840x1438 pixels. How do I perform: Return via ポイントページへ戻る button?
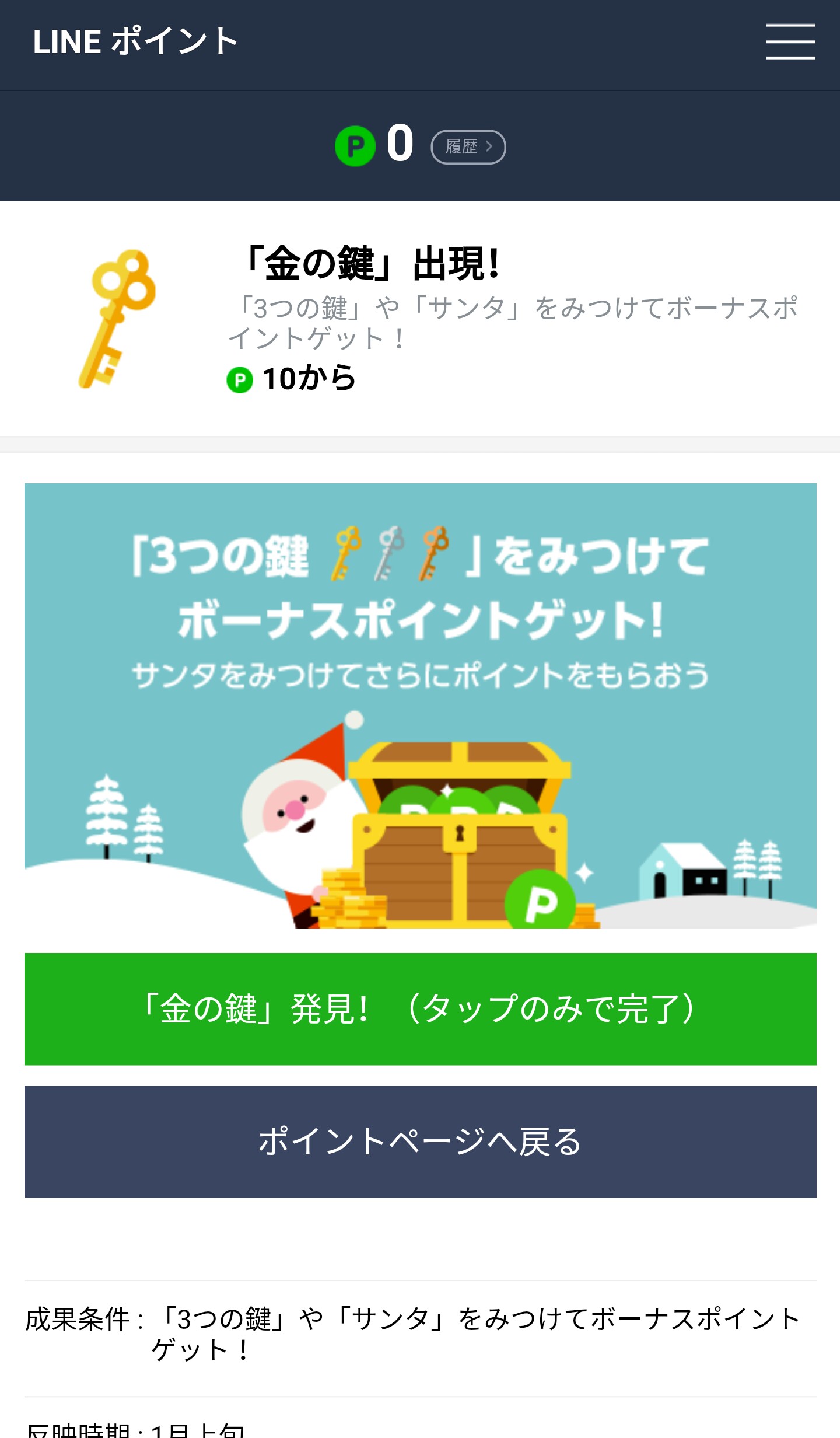pyautogui.click(x=420, y=1142)
